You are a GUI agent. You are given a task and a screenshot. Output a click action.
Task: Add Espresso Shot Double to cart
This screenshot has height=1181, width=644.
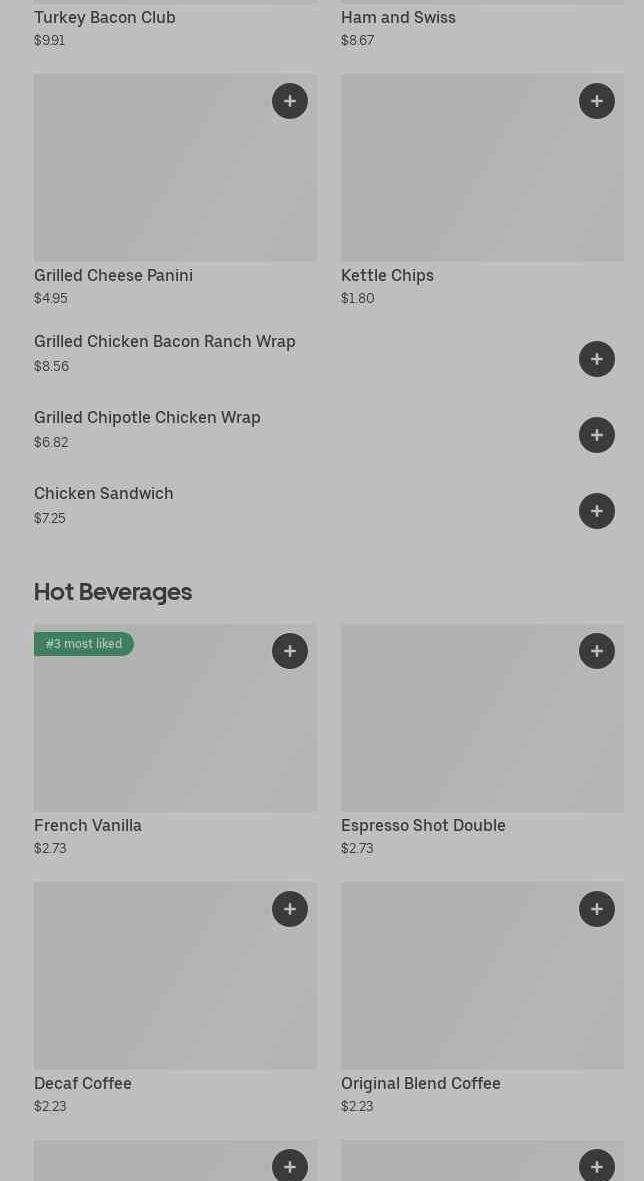[x=597, y=651]
